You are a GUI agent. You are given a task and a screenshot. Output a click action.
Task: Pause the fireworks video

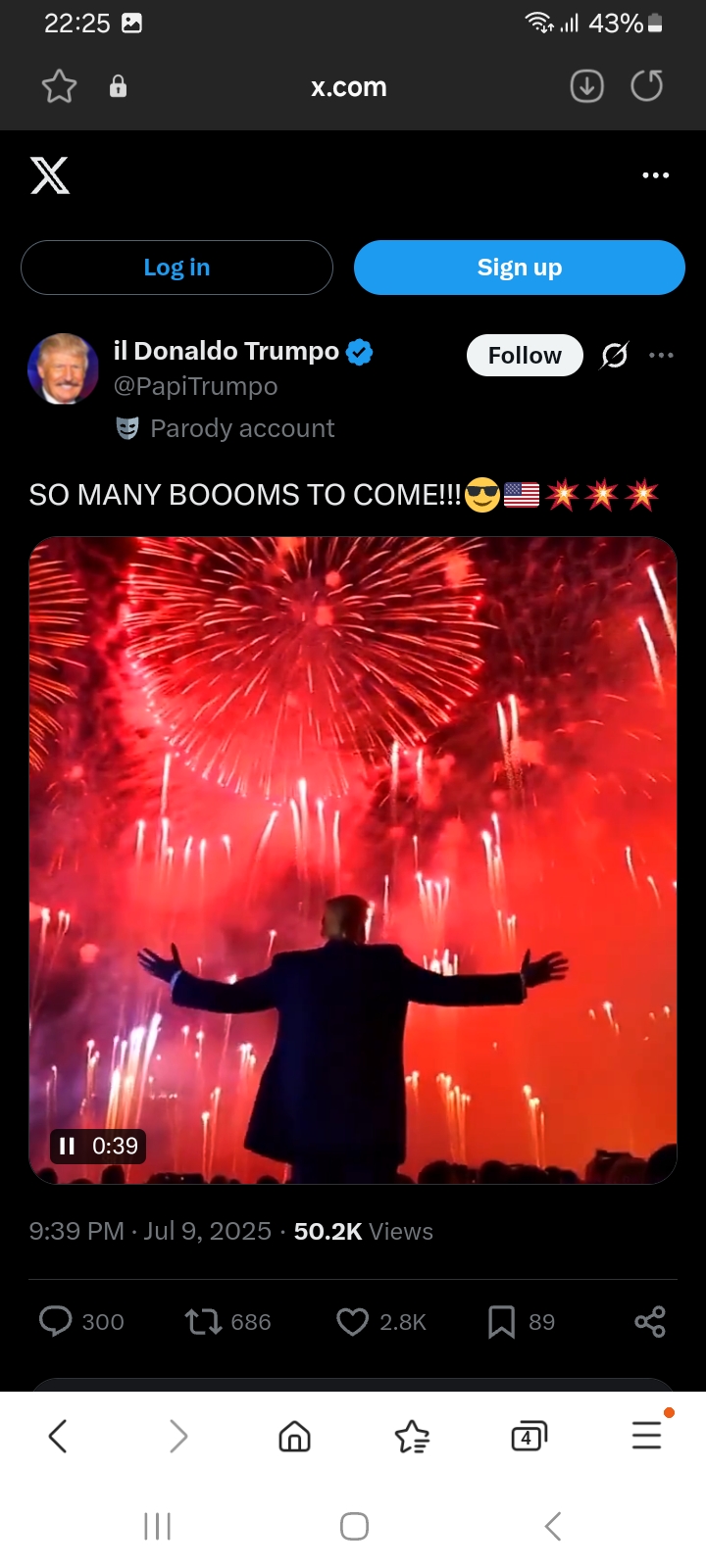[68, 1146]
